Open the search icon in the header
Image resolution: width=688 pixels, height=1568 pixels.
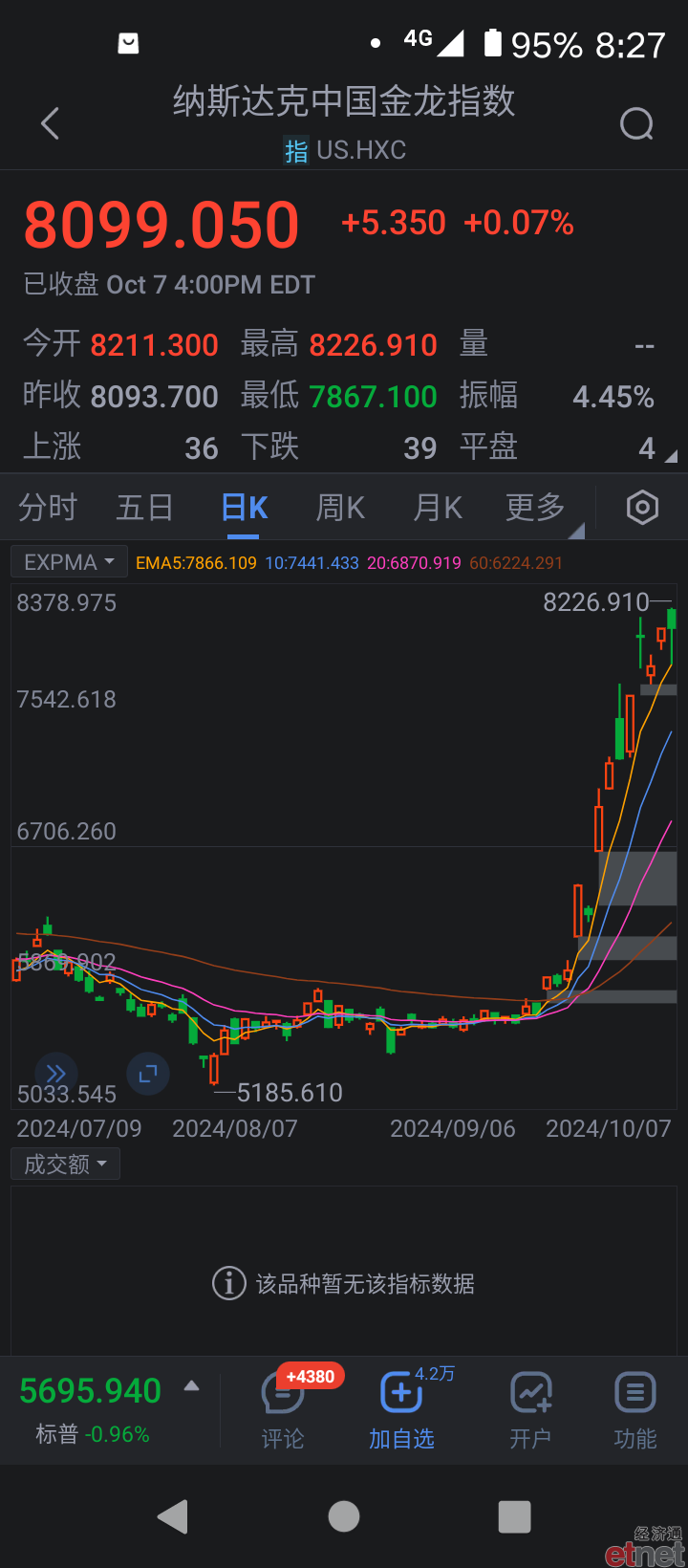636,123
